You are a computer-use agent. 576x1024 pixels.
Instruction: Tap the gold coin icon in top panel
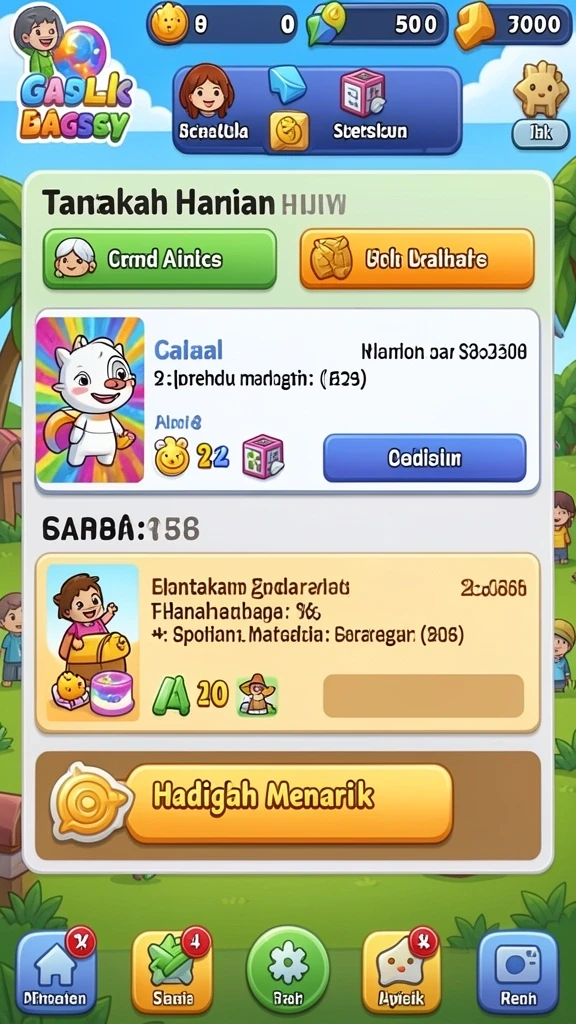[x=289, y=131]
